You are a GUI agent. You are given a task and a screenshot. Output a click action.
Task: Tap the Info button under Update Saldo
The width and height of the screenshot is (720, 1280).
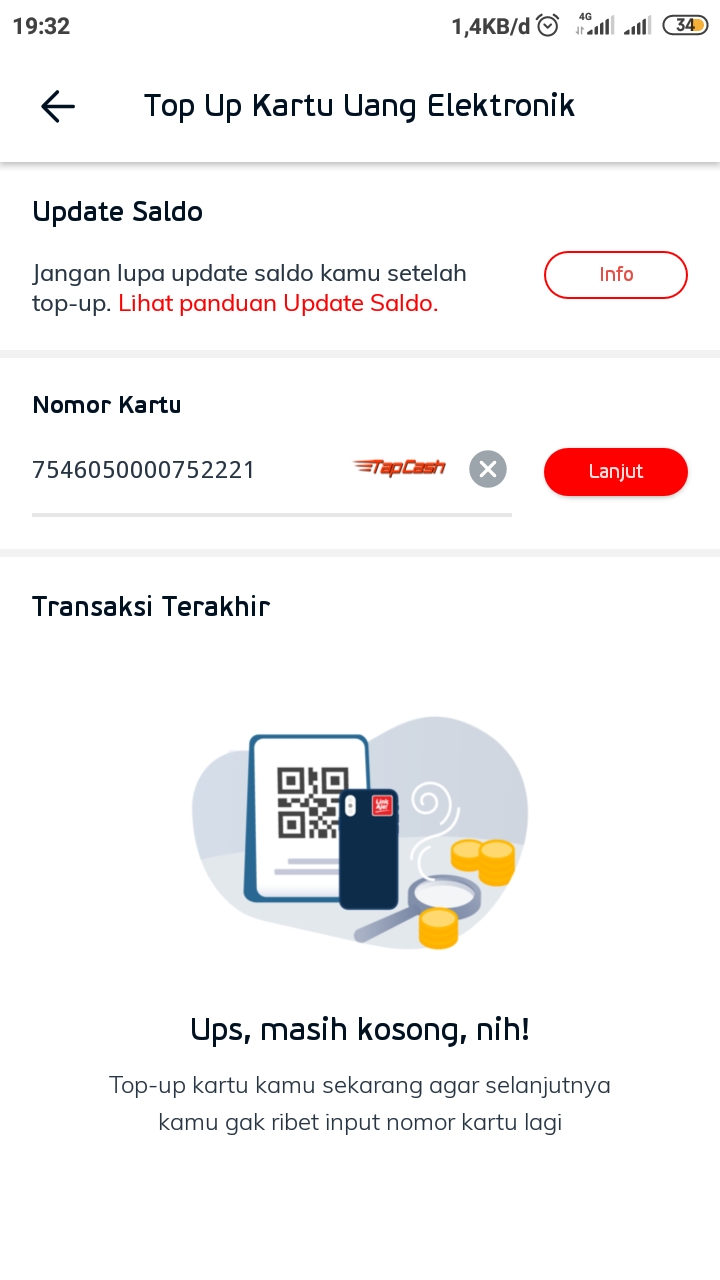point(615,274)
